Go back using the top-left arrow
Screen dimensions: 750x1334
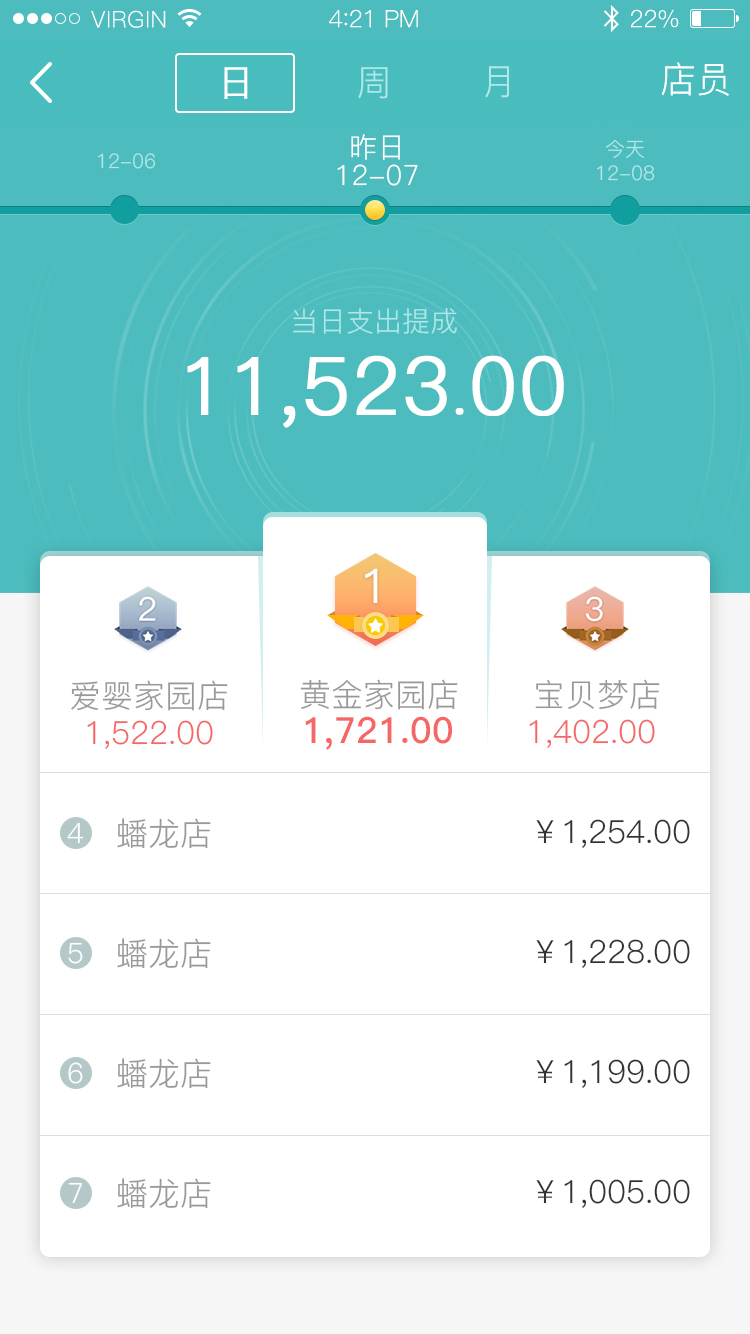41,83
